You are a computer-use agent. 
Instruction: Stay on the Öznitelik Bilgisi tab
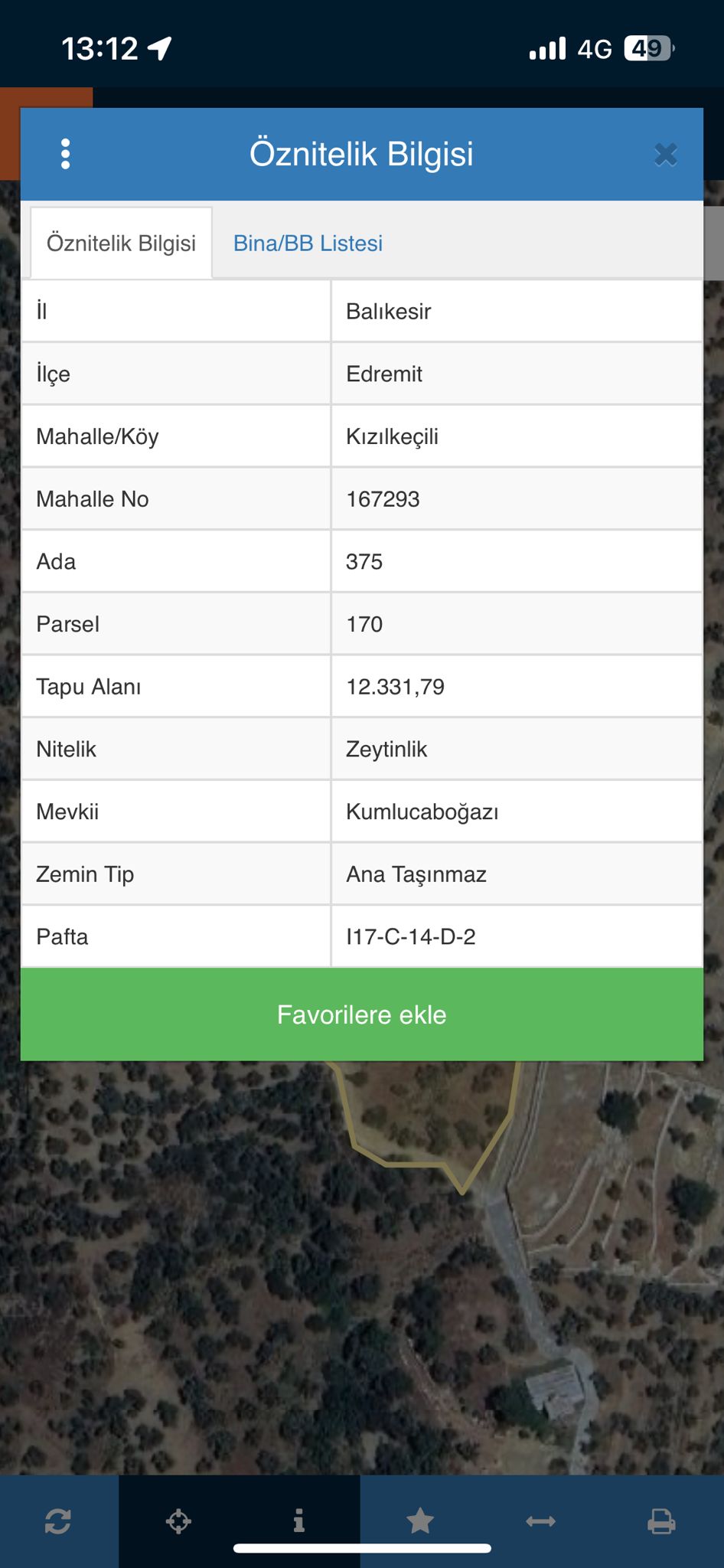click(x=119, y=242)
